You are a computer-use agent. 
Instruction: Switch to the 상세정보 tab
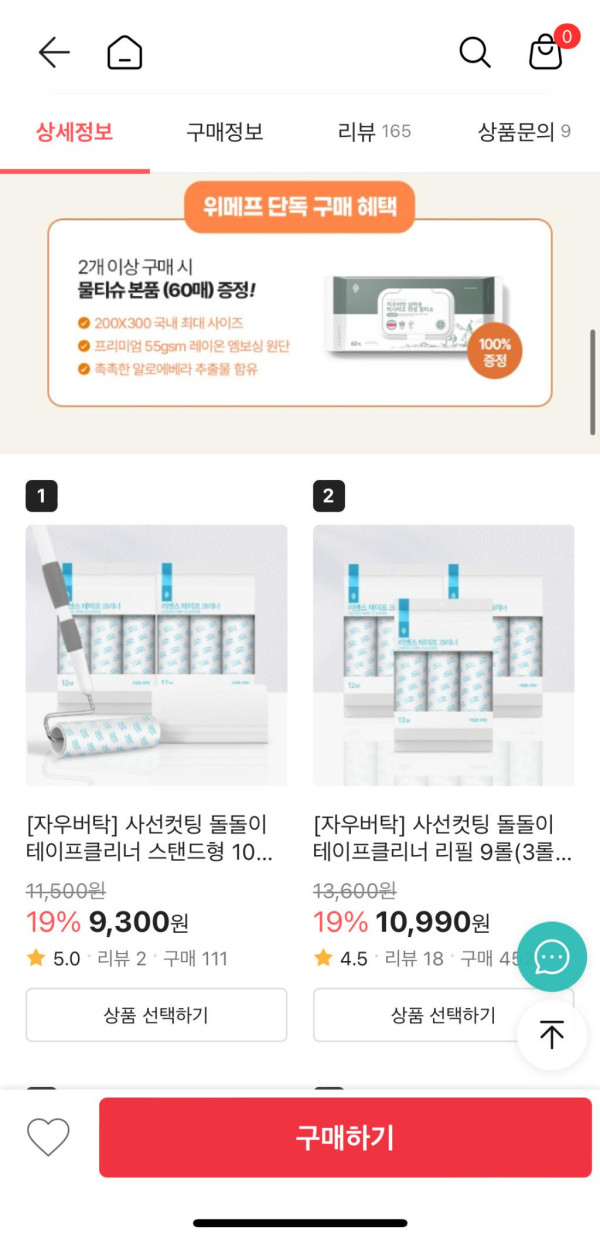point(74,132)
